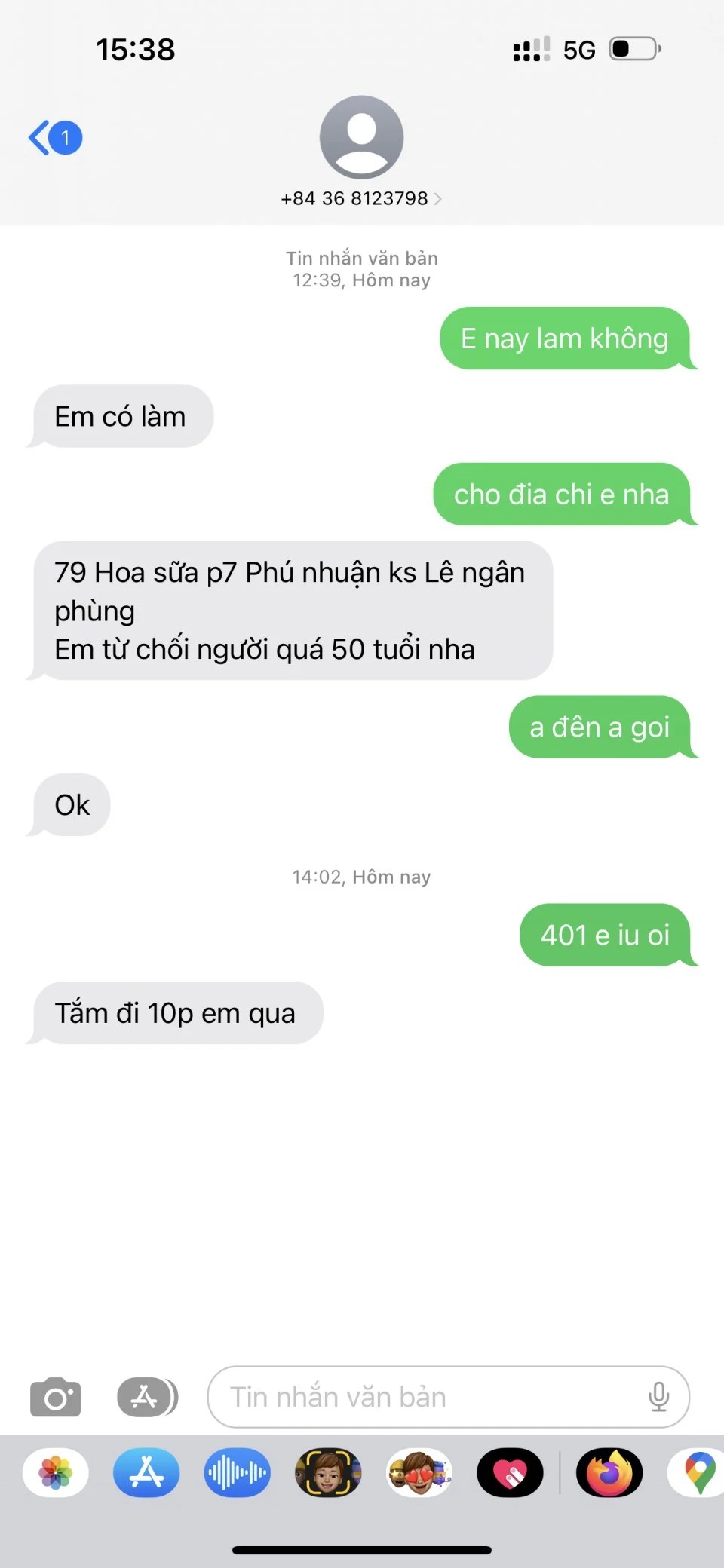The width and height of the screenshot is (724, 1568).
Task: Open the Firefox iMessage app
Action: (609, 1472)
